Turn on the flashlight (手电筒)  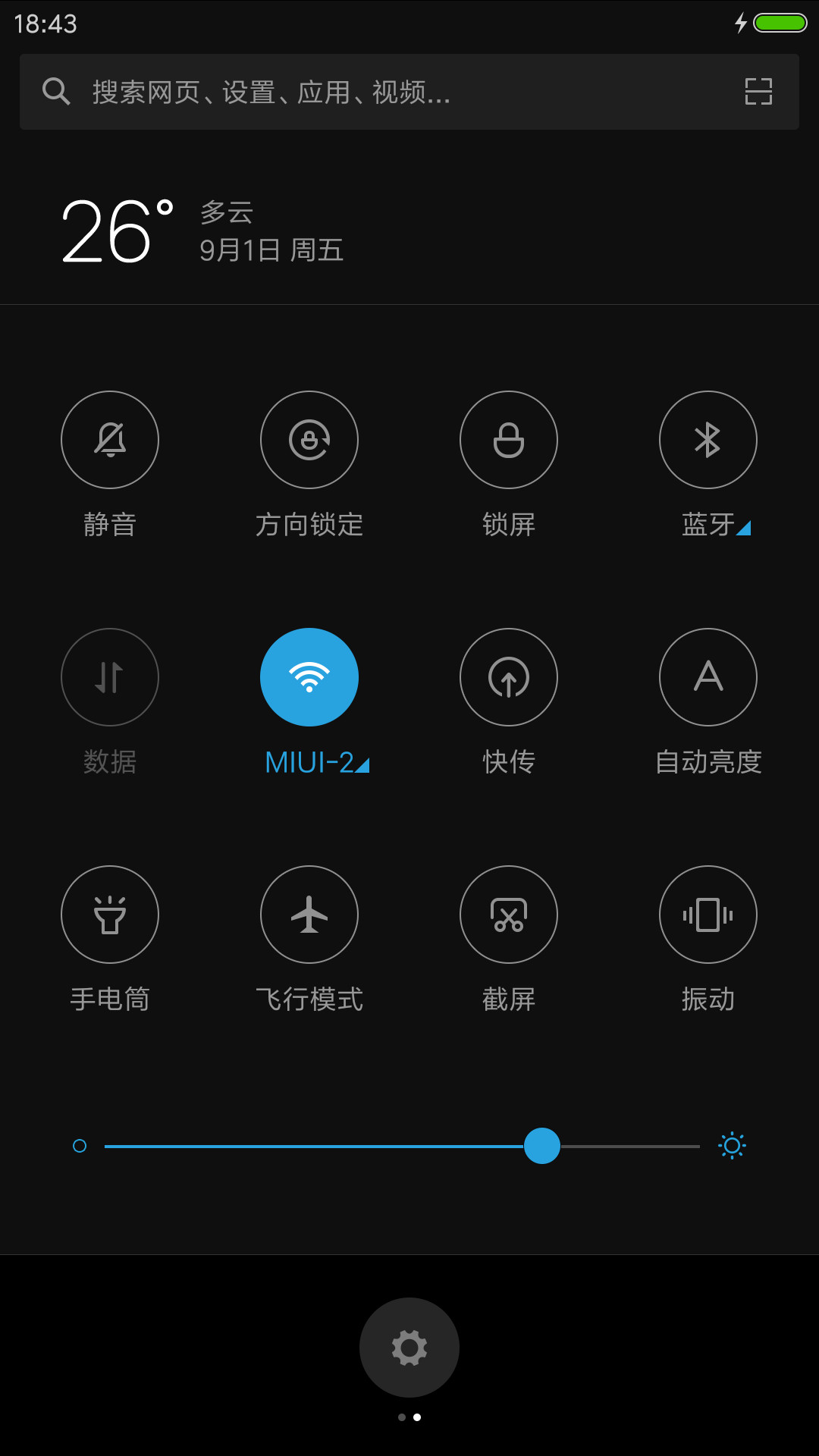tap(110, 915)
